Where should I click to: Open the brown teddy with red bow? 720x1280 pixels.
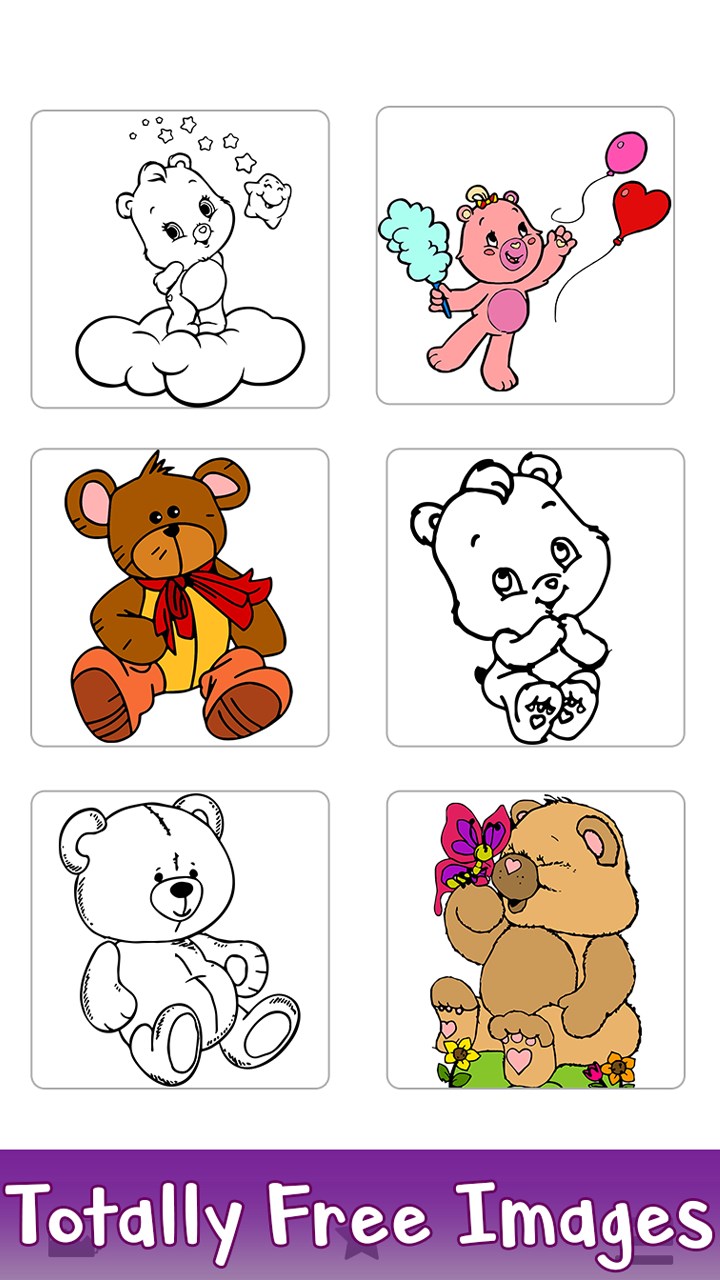[x=180, y=597]
